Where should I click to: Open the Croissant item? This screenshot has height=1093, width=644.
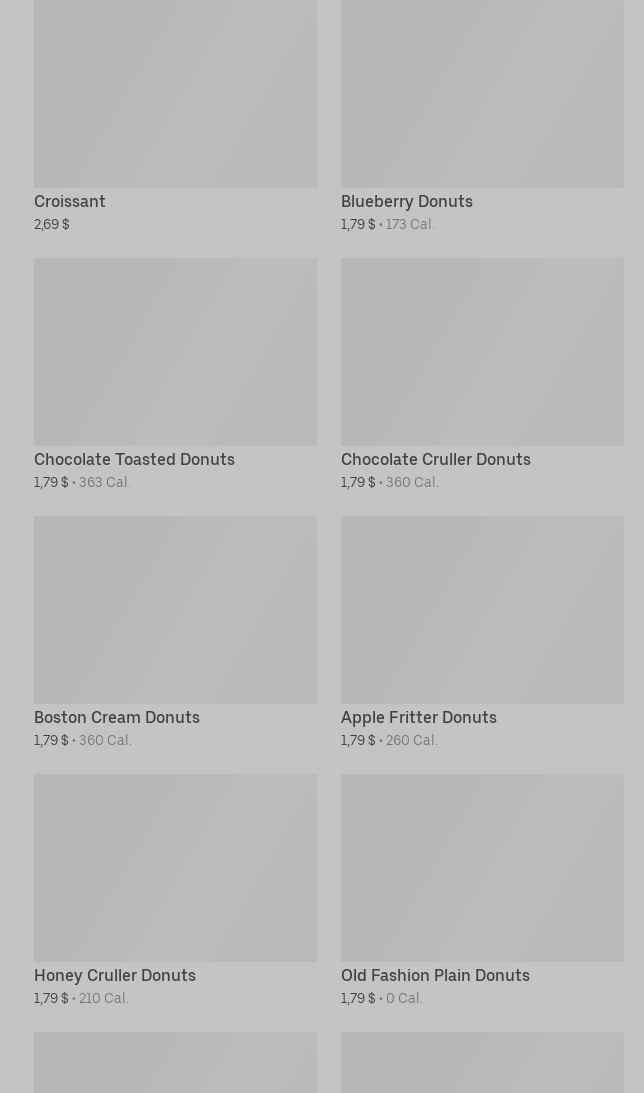click(175, 116)
